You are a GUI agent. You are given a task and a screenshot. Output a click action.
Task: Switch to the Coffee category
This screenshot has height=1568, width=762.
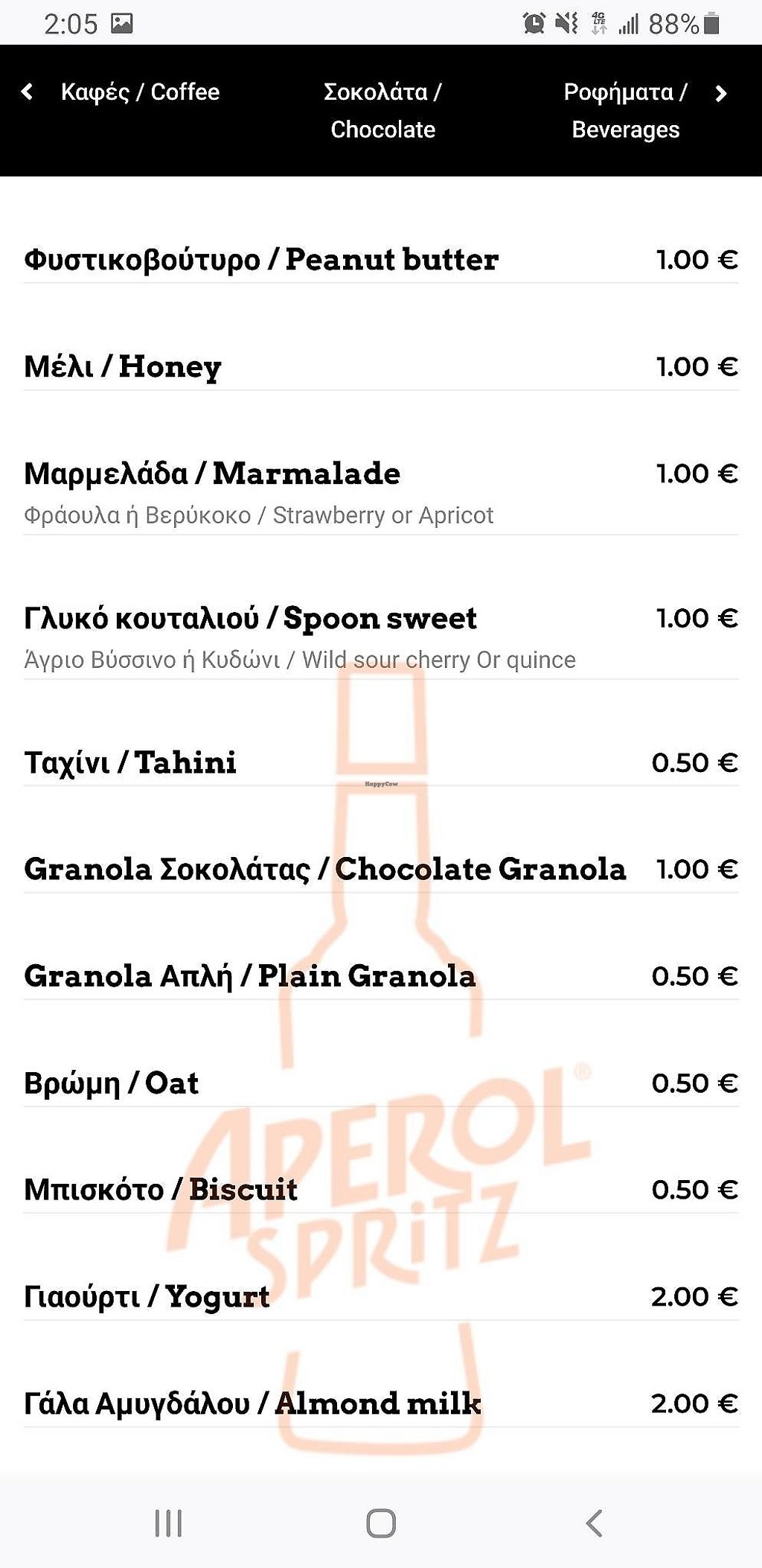[140, 92]
